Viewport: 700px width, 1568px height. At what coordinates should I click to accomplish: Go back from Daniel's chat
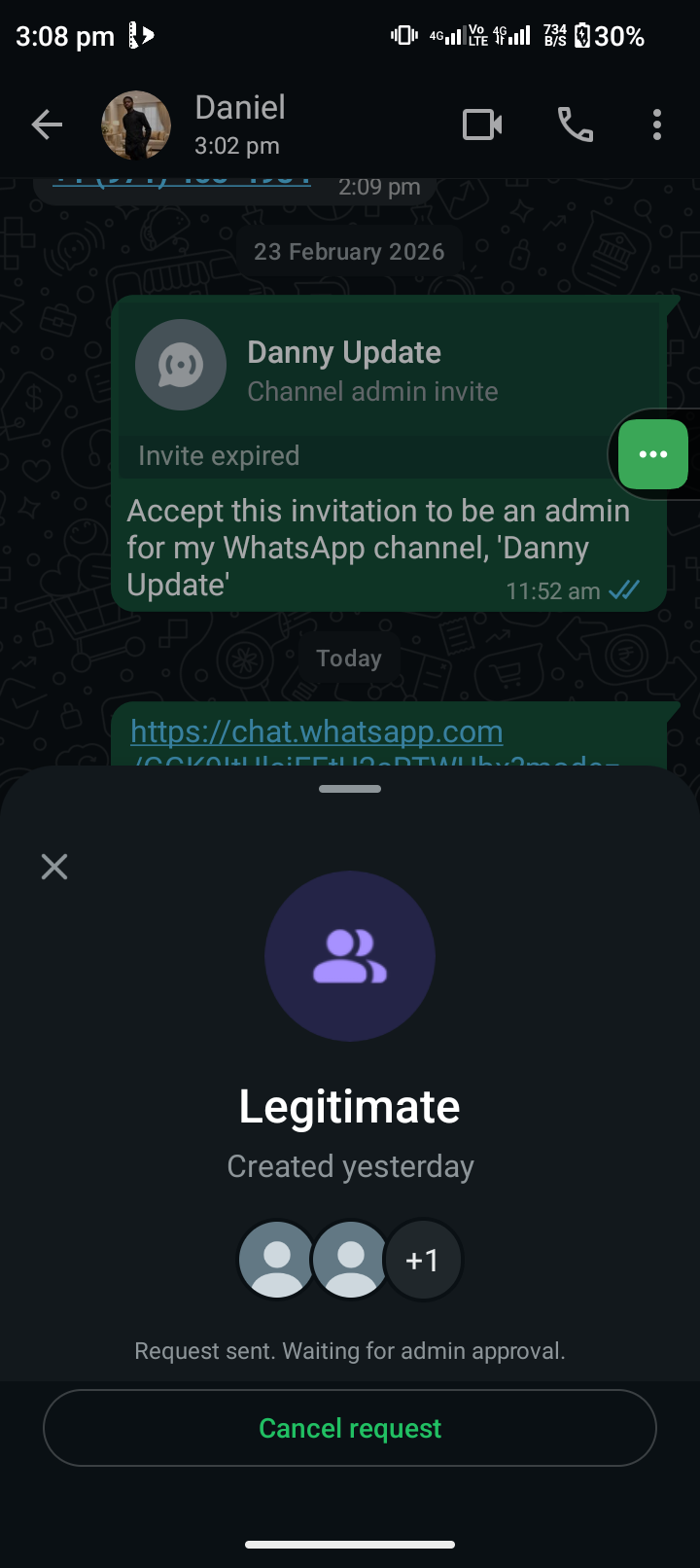click(x=47, y=125)
